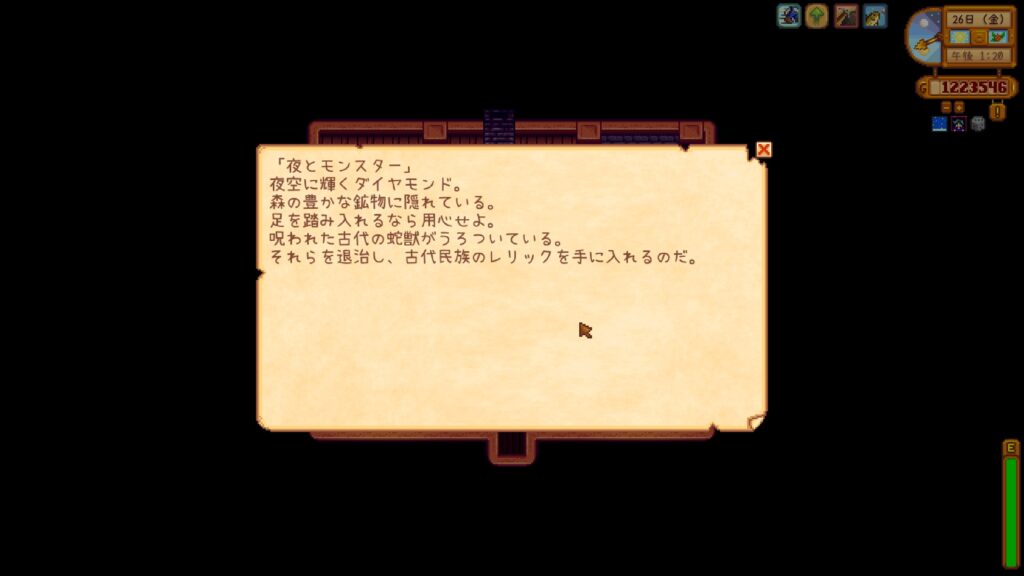
Task: Zoom out with the minus button
Action: click(946, 107)
